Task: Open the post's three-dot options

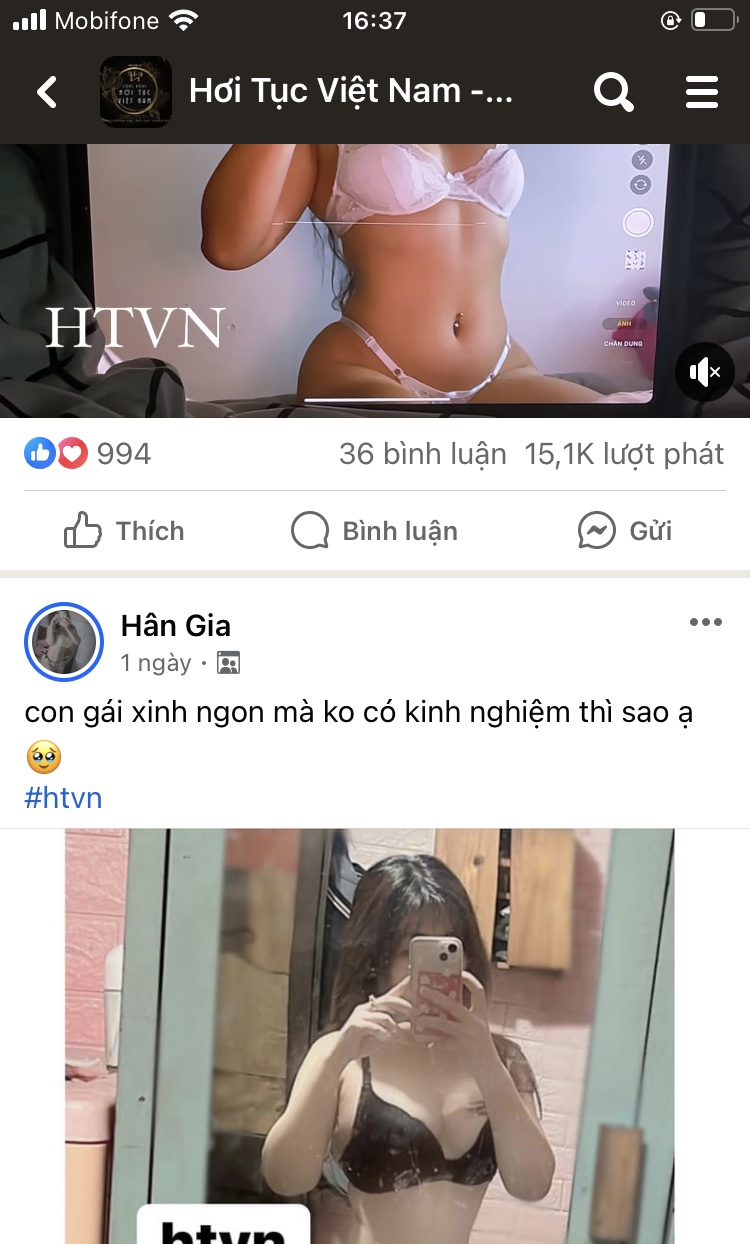Action: point(705,622)
